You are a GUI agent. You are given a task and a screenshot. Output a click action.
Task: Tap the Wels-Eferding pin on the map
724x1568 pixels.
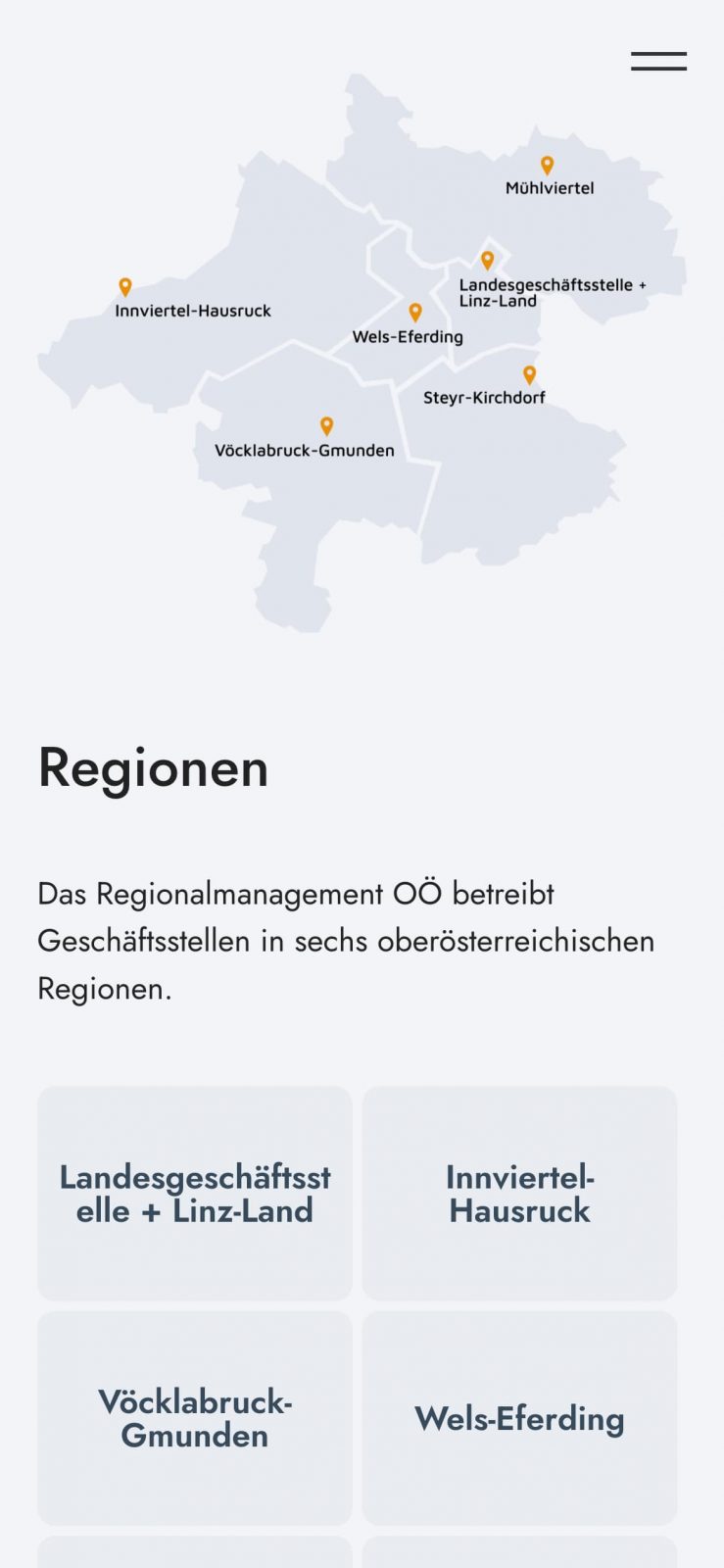point(415,313)
